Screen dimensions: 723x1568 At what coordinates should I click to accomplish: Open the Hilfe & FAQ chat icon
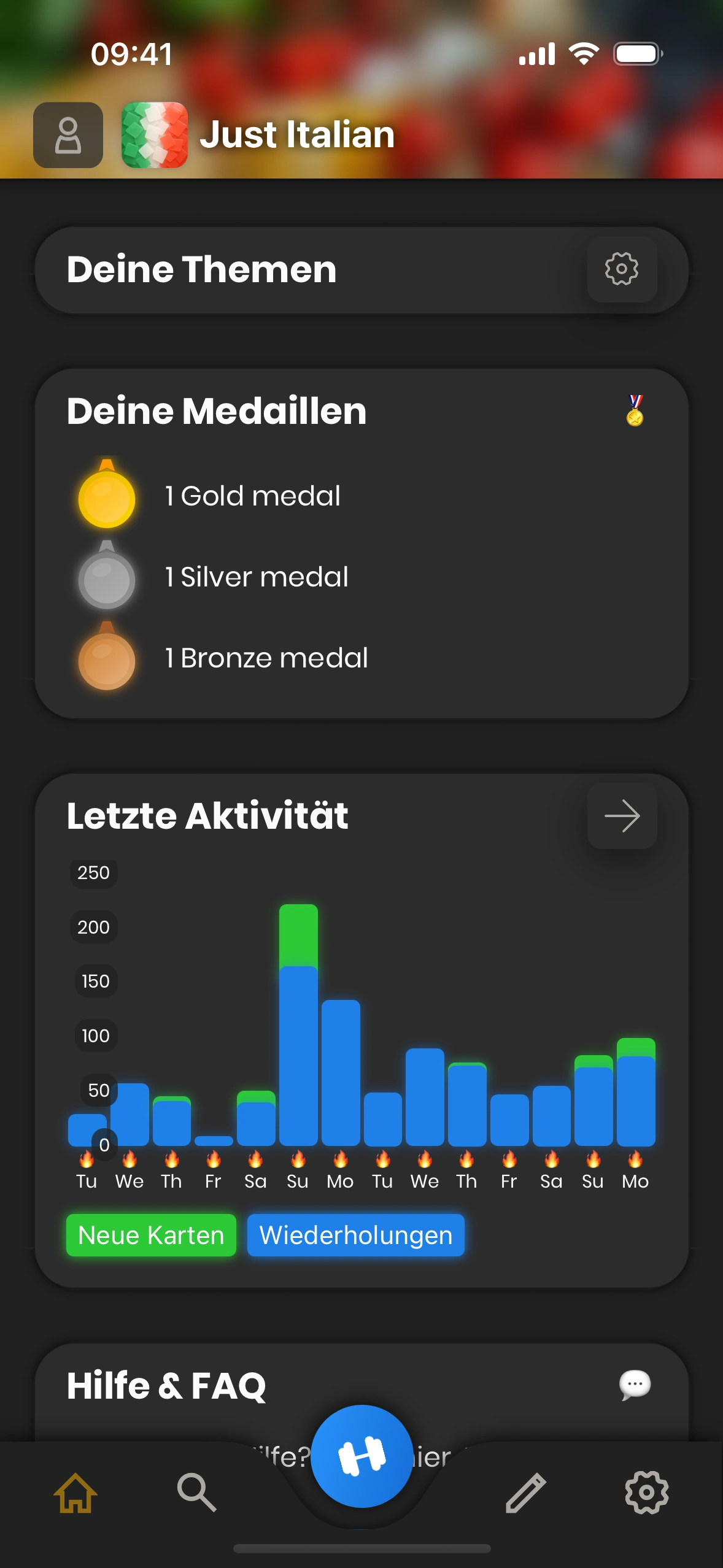click(634, 1385)
